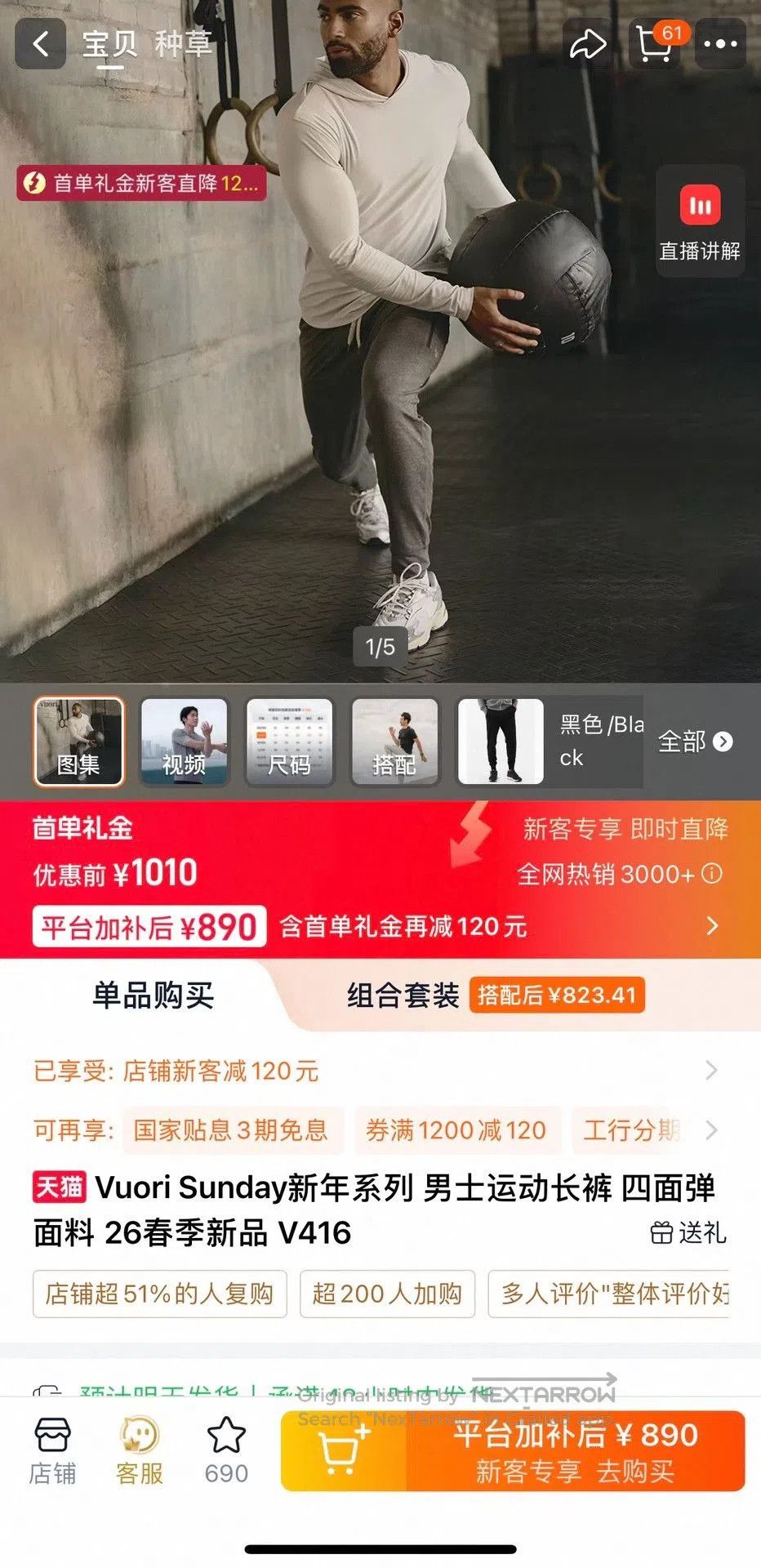Select the 视频 thumbnail

[x=184, y=742]
